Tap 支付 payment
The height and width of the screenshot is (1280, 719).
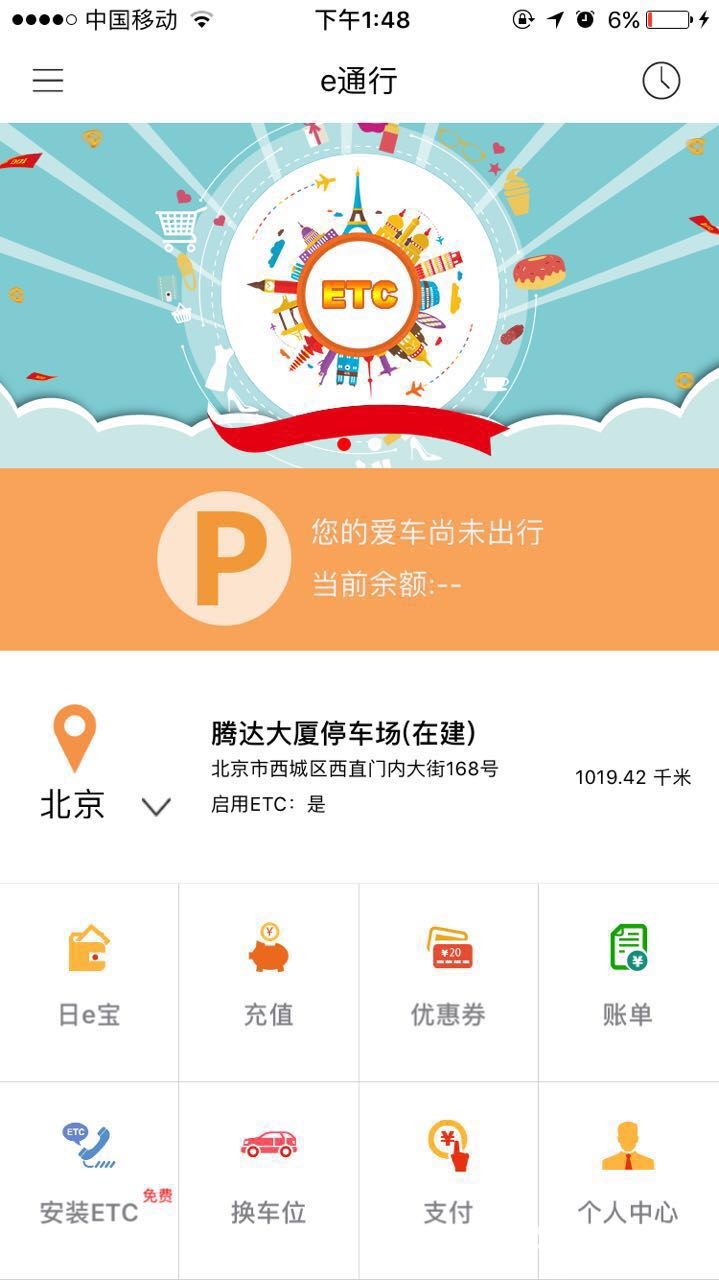[448, 1178]
